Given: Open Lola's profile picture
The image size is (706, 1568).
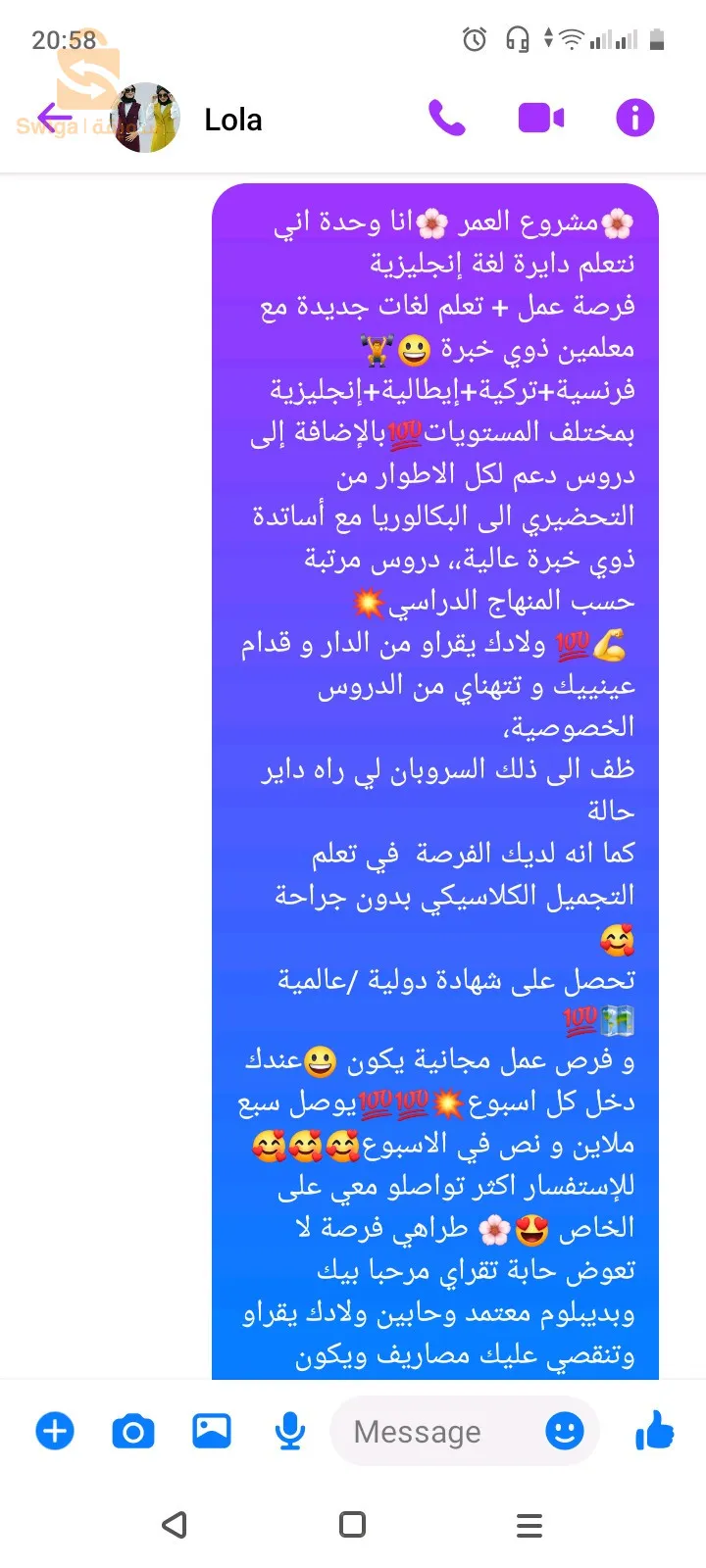Looking at the screenshot, I should pyautogui.click(x=147, y=119).
